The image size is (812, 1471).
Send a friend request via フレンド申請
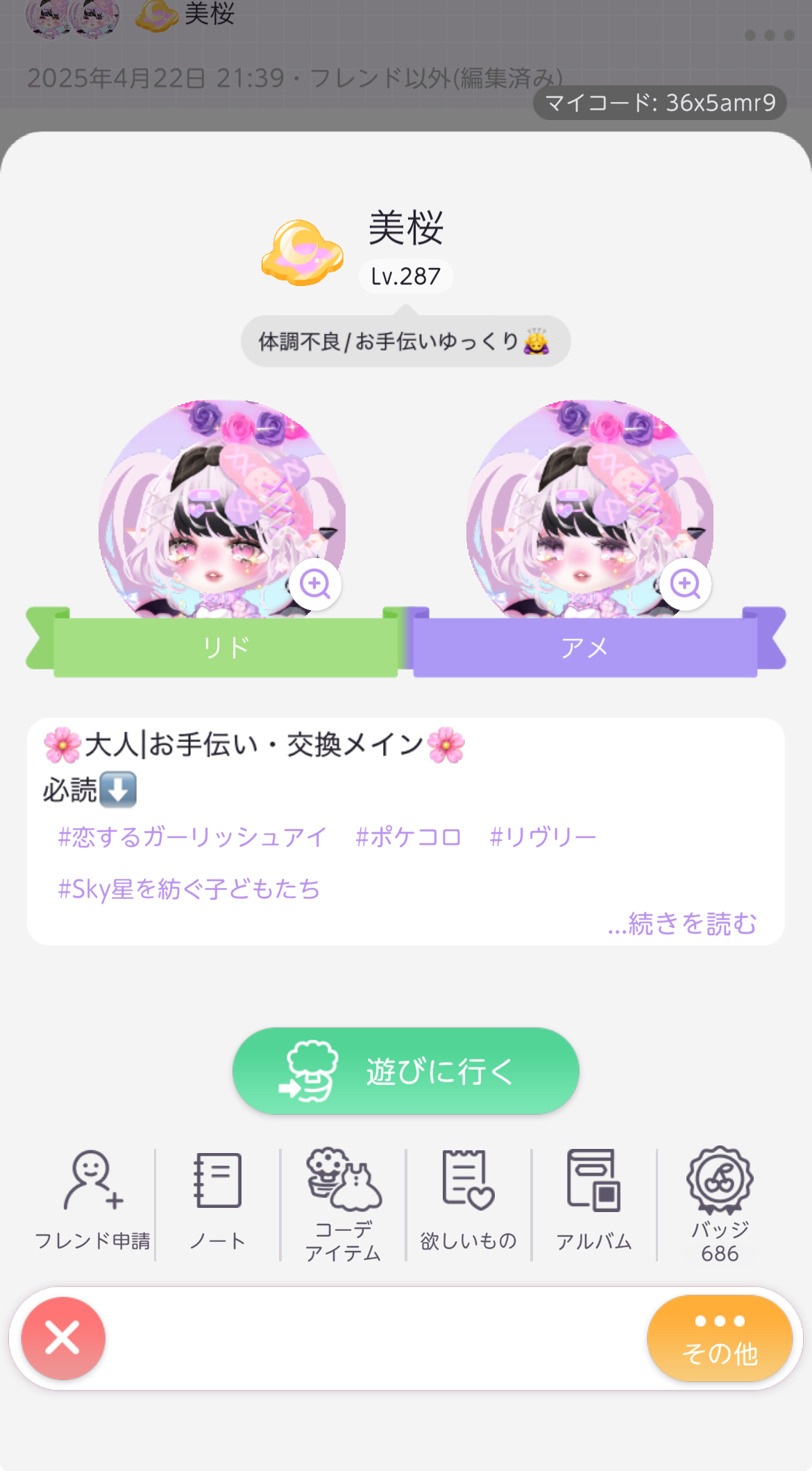click(92, 1202)
